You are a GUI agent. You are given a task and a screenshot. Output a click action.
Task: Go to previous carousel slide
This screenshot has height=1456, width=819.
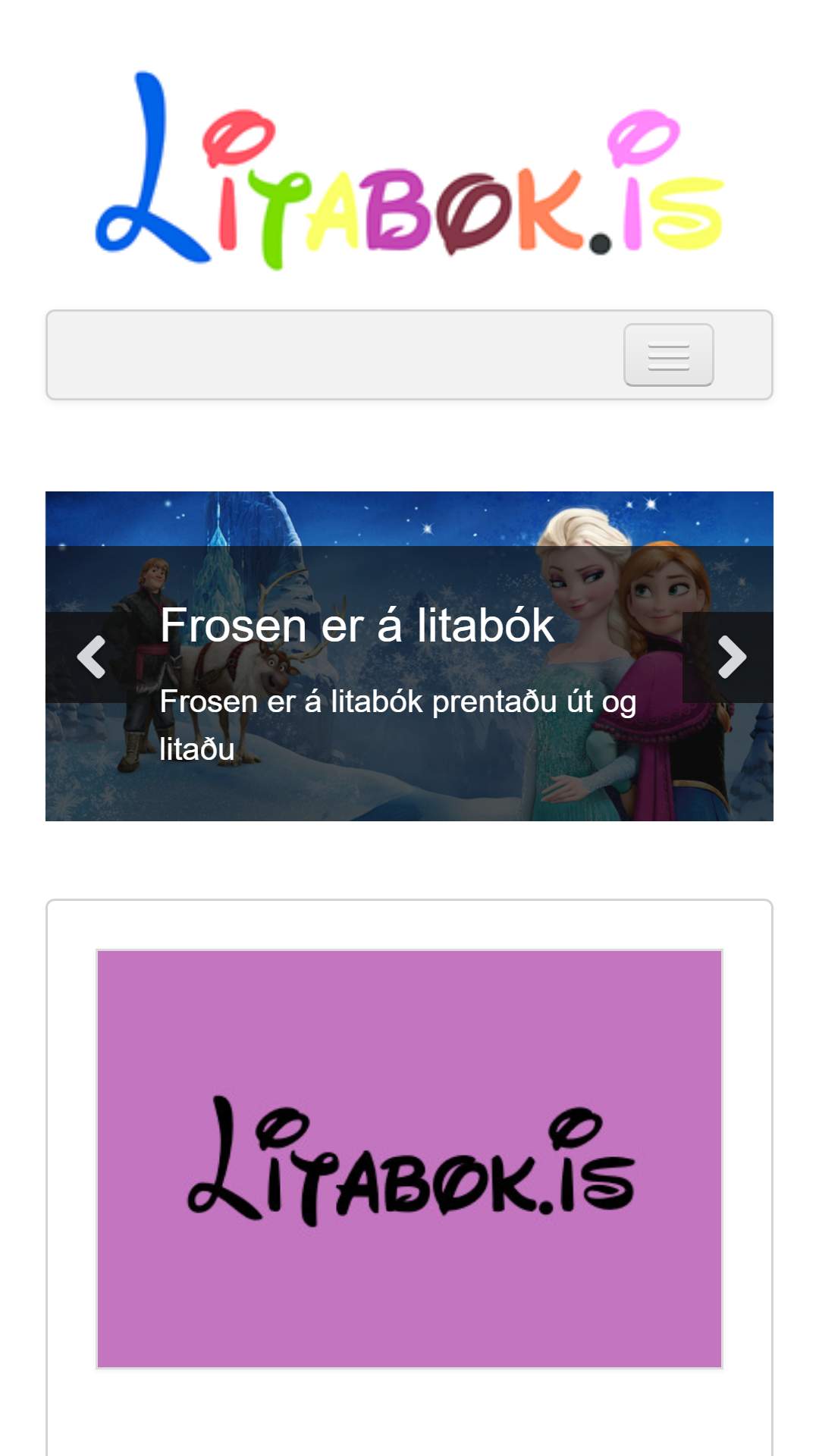tap(91, 657)
